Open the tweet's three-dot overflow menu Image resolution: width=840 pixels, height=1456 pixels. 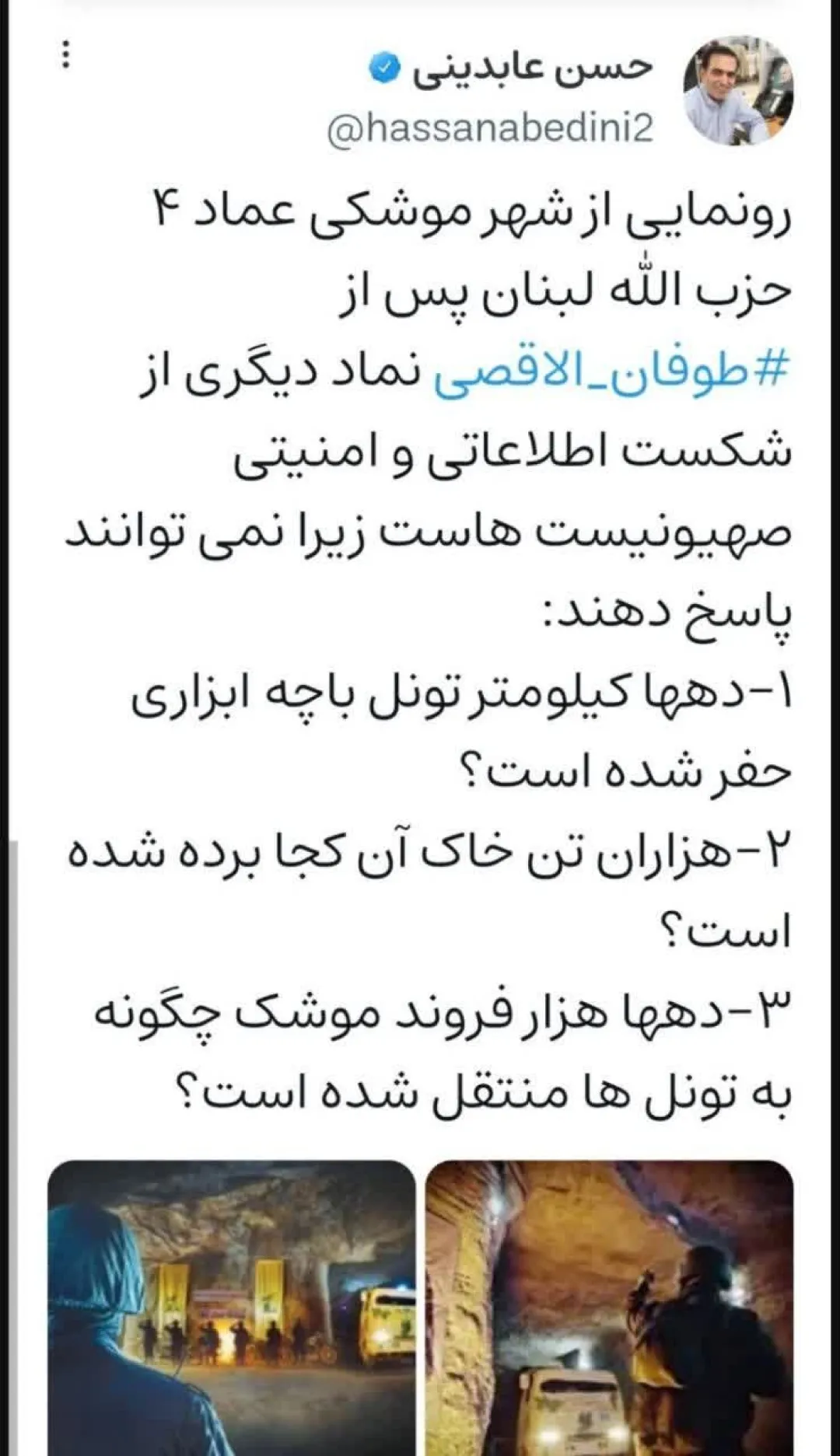(x=66, y=55)
